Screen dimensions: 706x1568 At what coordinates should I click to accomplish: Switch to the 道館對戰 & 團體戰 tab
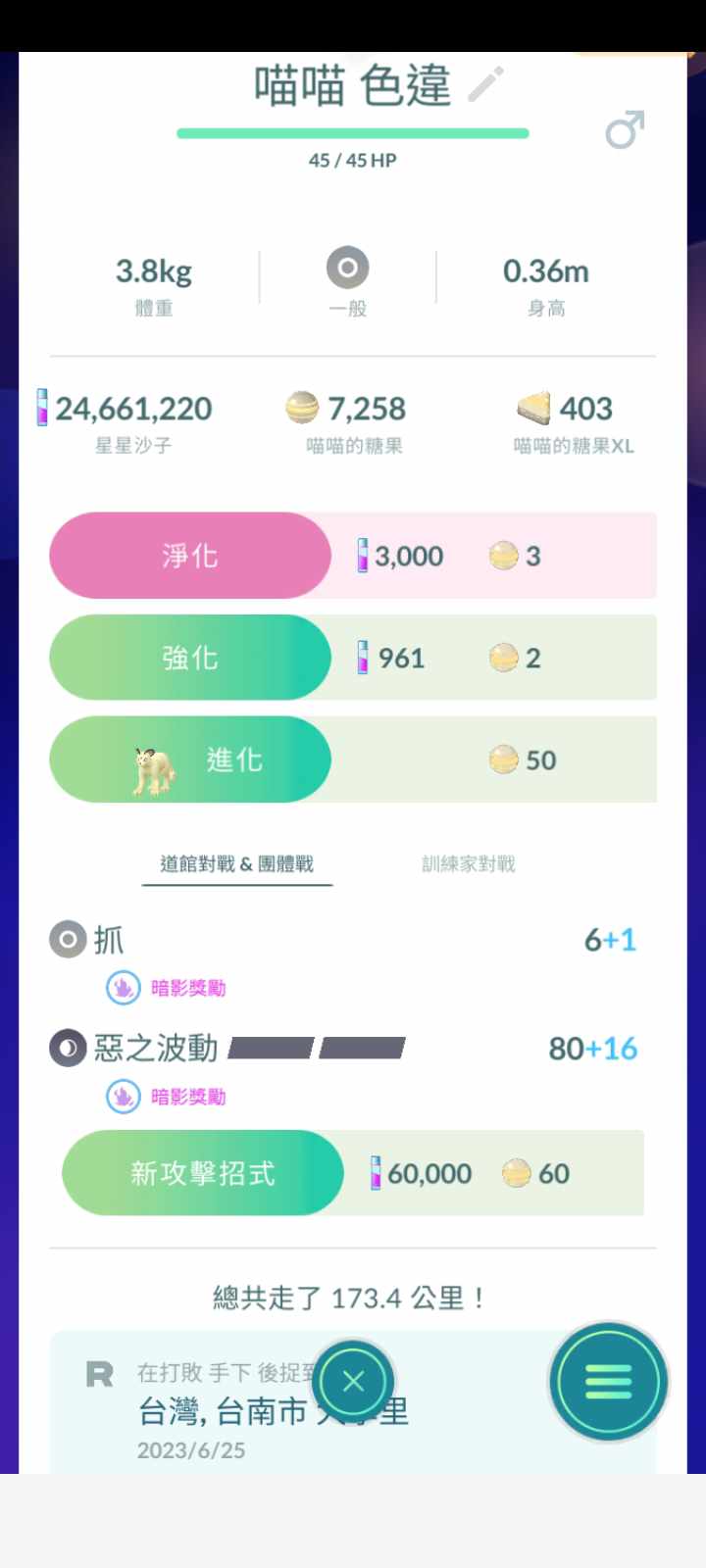pos(236,863)
